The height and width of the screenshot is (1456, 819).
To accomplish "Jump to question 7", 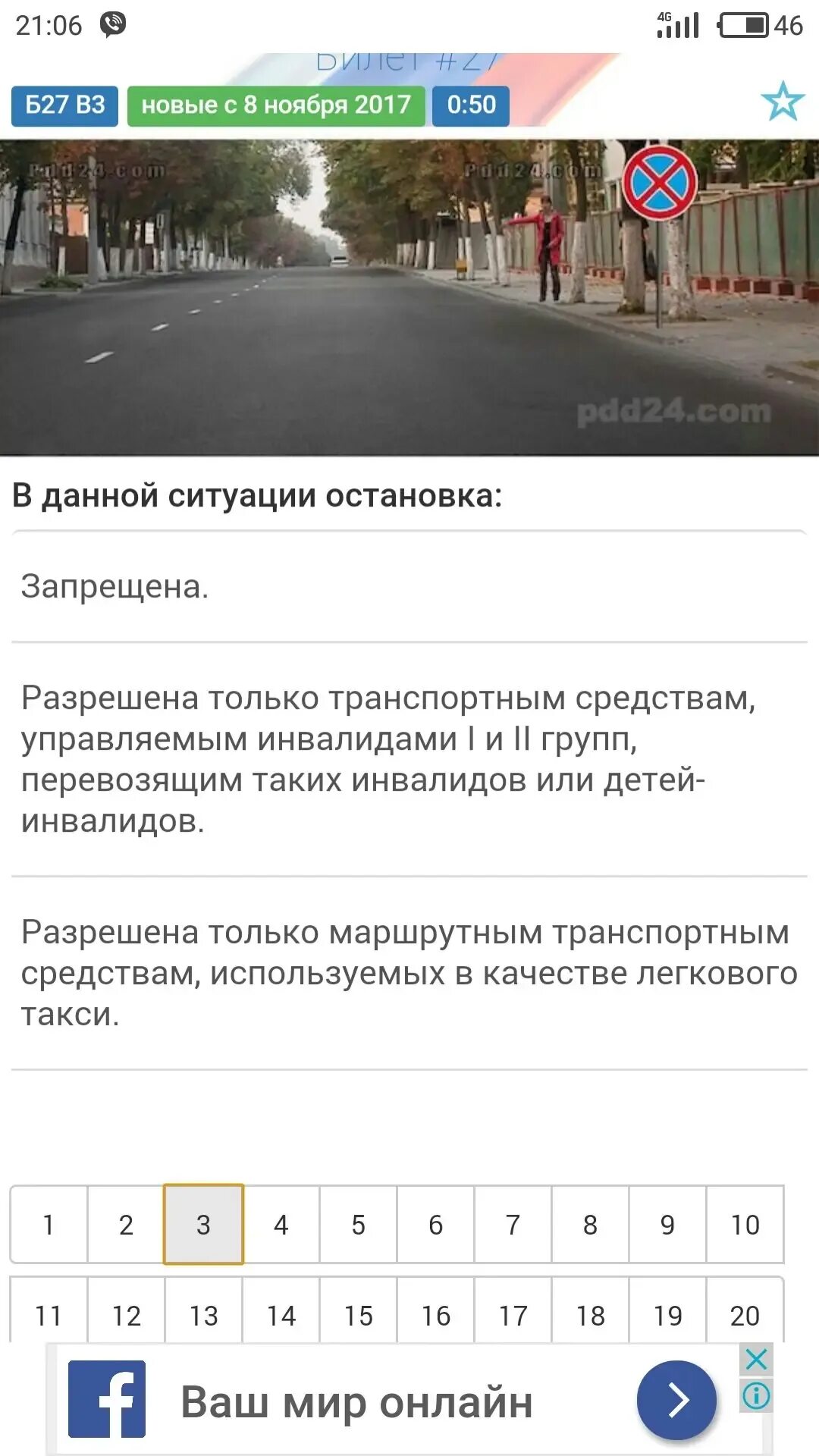I will click(513, 1225).
